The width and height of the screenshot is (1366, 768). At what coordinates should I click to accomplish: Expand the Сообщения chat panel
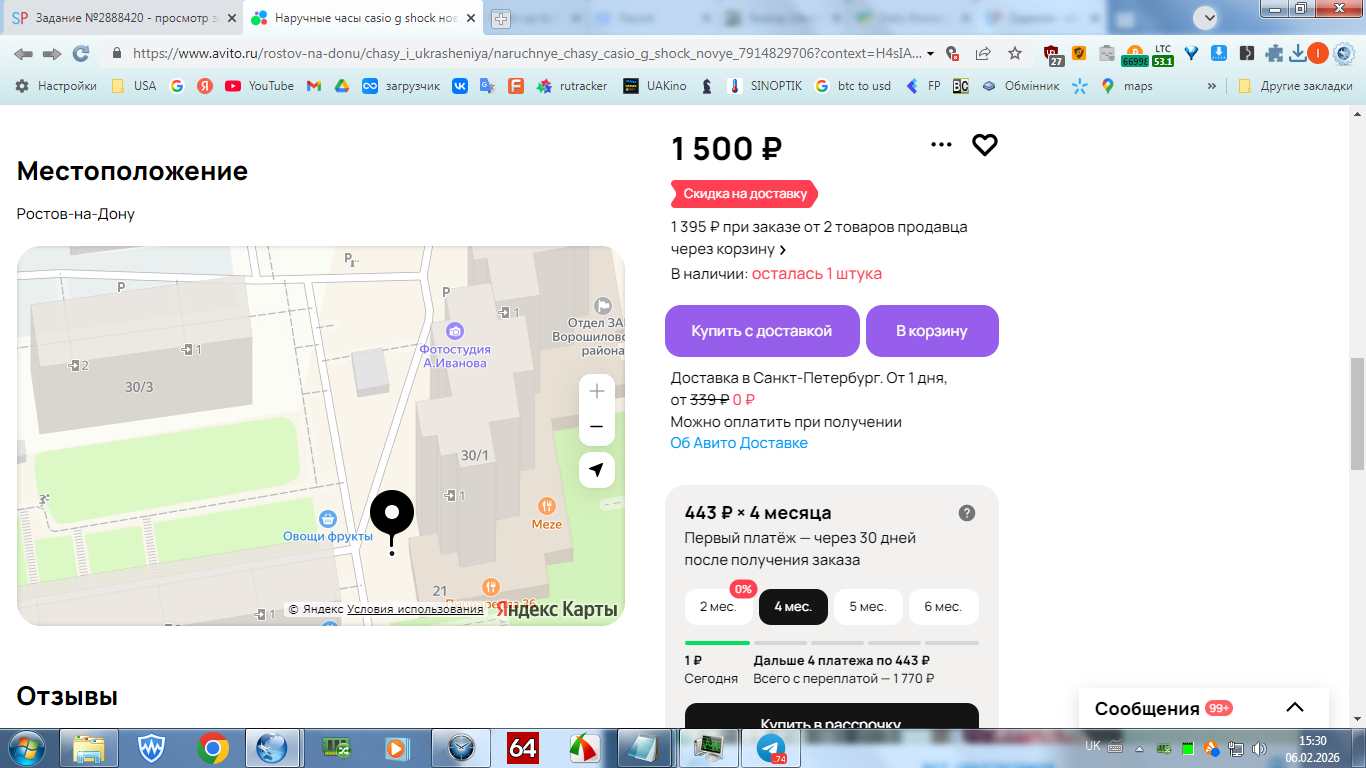click(1295, 708)
